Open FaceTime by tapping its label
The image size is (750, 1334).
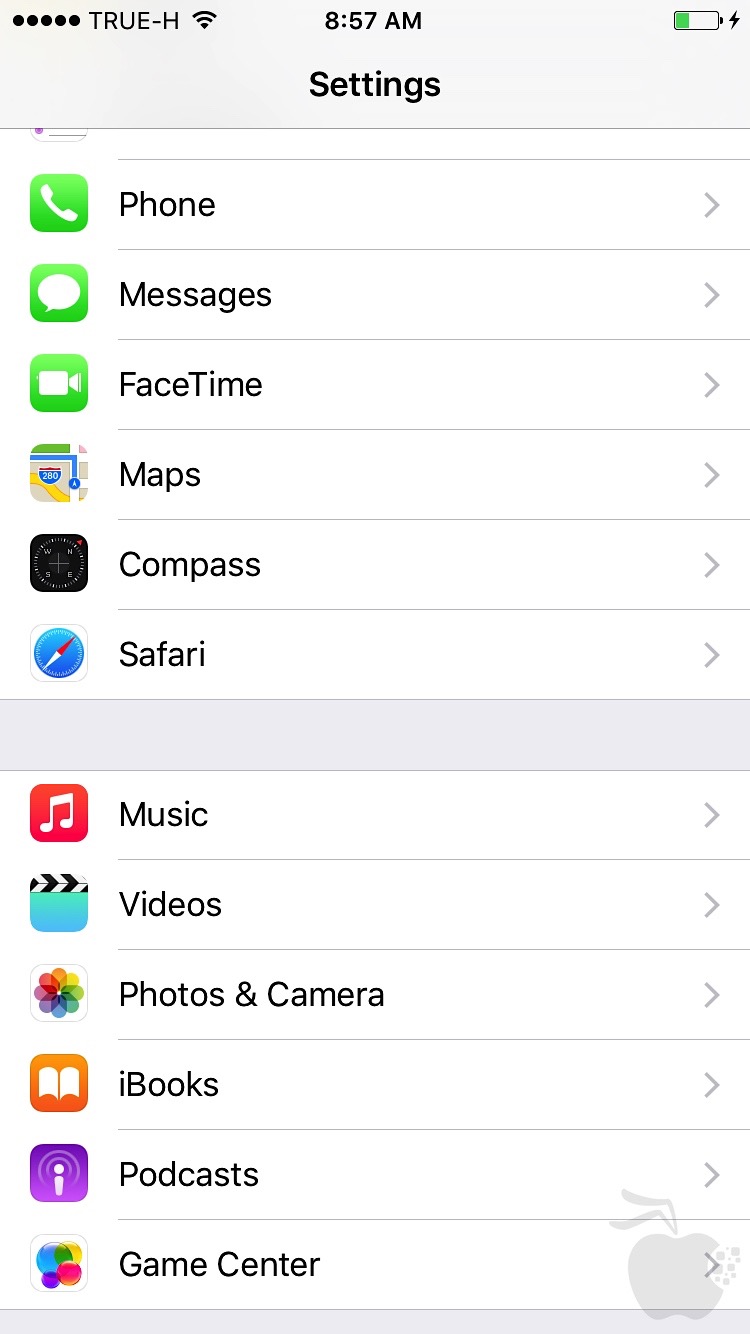190,384
